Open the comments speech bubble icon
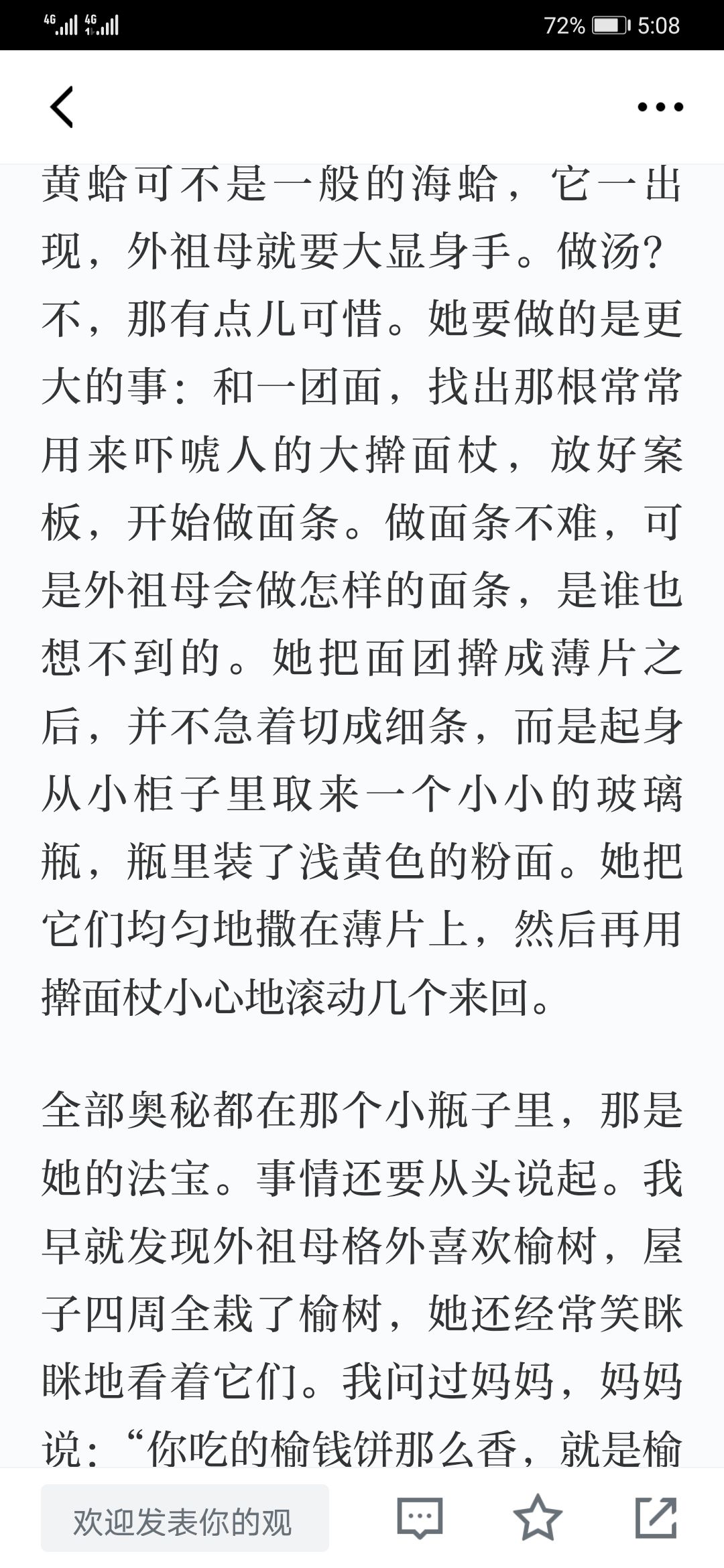The image size is (724, 1568). pos(420,1518)
